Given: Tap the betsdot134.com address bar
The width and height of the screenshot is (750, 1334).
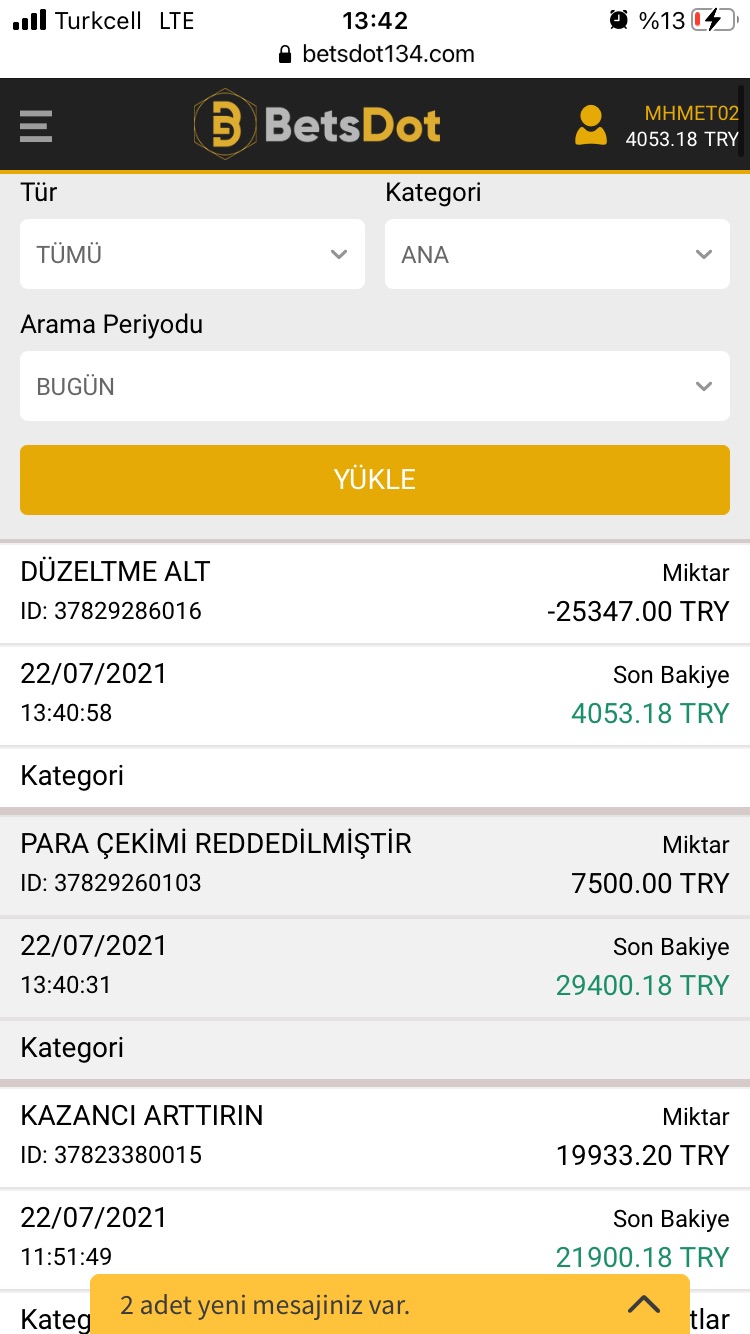Looking at the screenshot, I should pos(376,54).
